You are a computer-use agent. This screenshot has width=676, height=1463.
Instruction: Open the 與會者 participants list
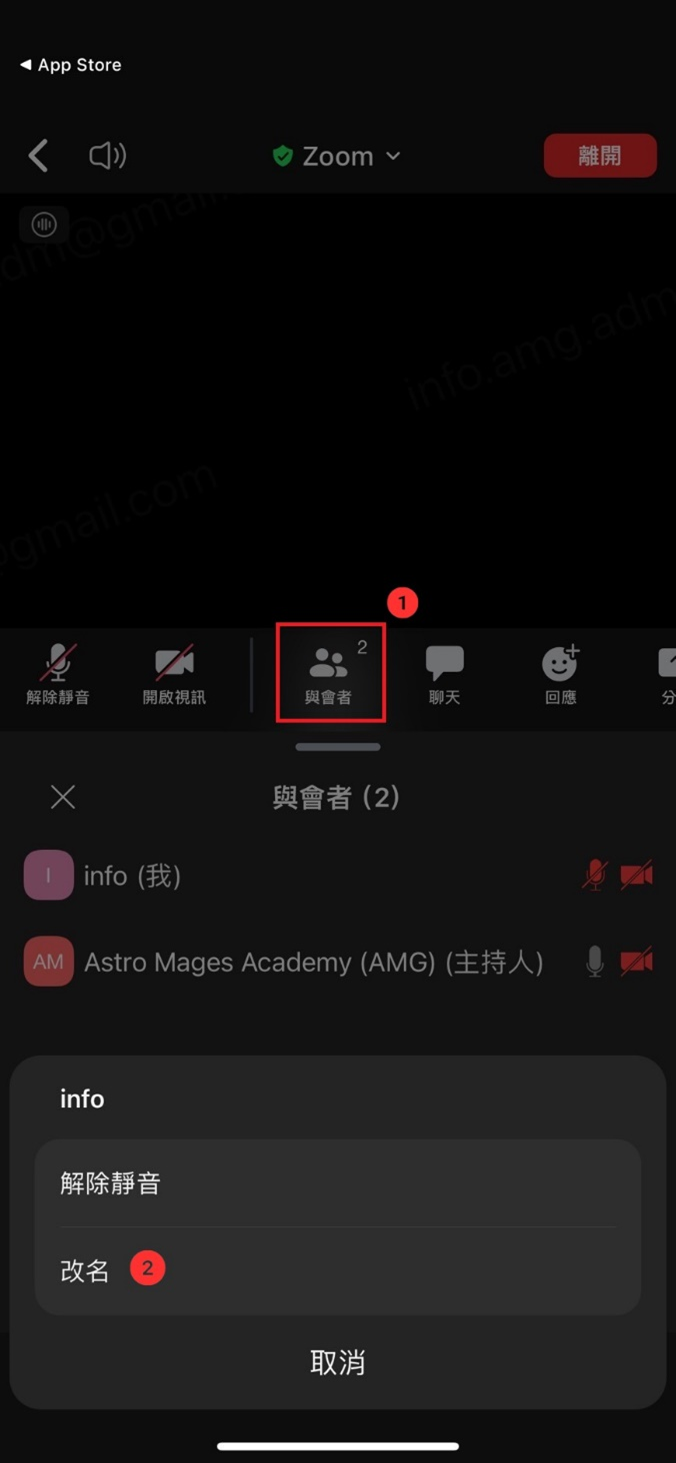330,673
